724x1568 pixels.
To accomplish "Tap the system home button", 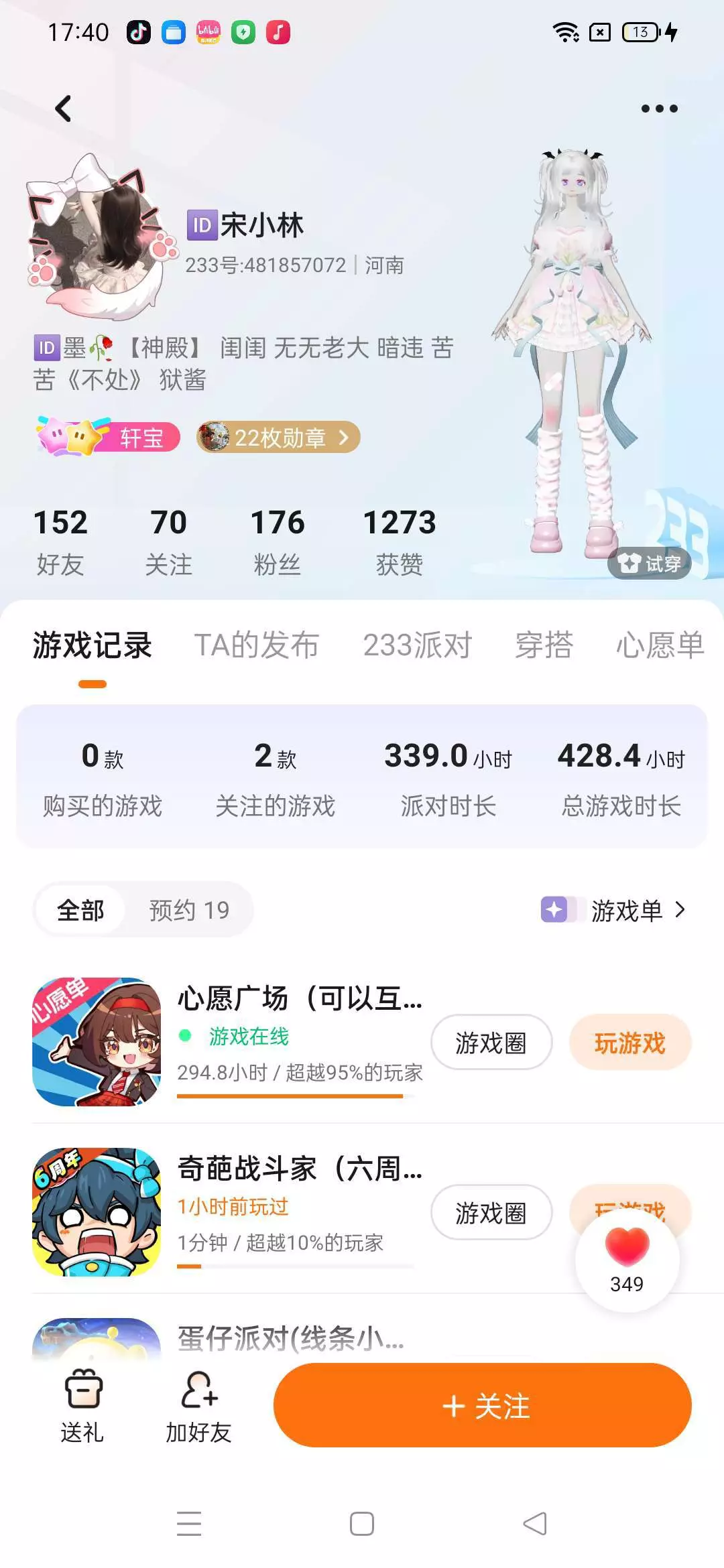I will tap(362, 1524).
